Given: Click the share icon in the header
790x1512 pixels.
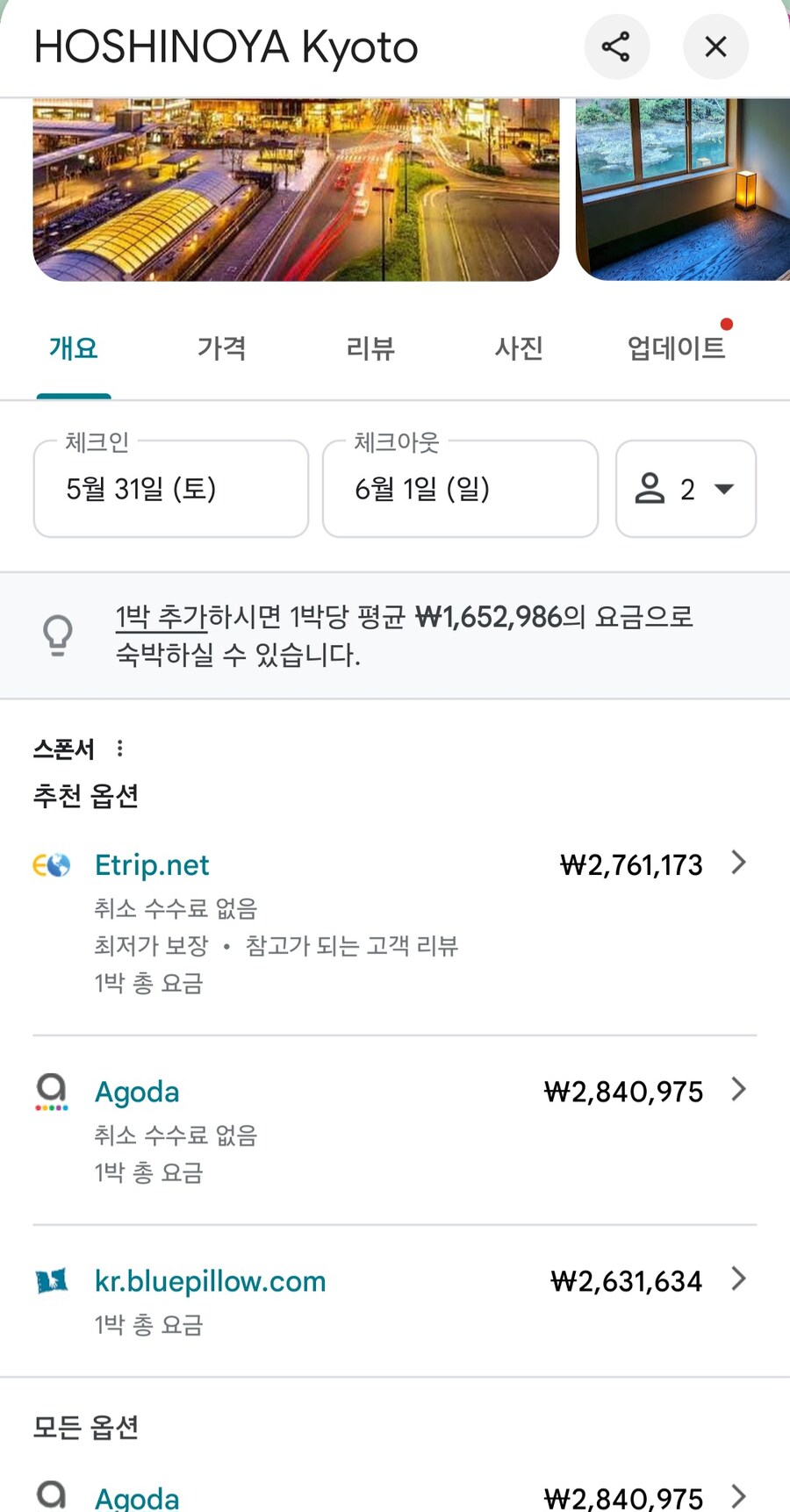Looking at the screenshot, I should point(617,47).
